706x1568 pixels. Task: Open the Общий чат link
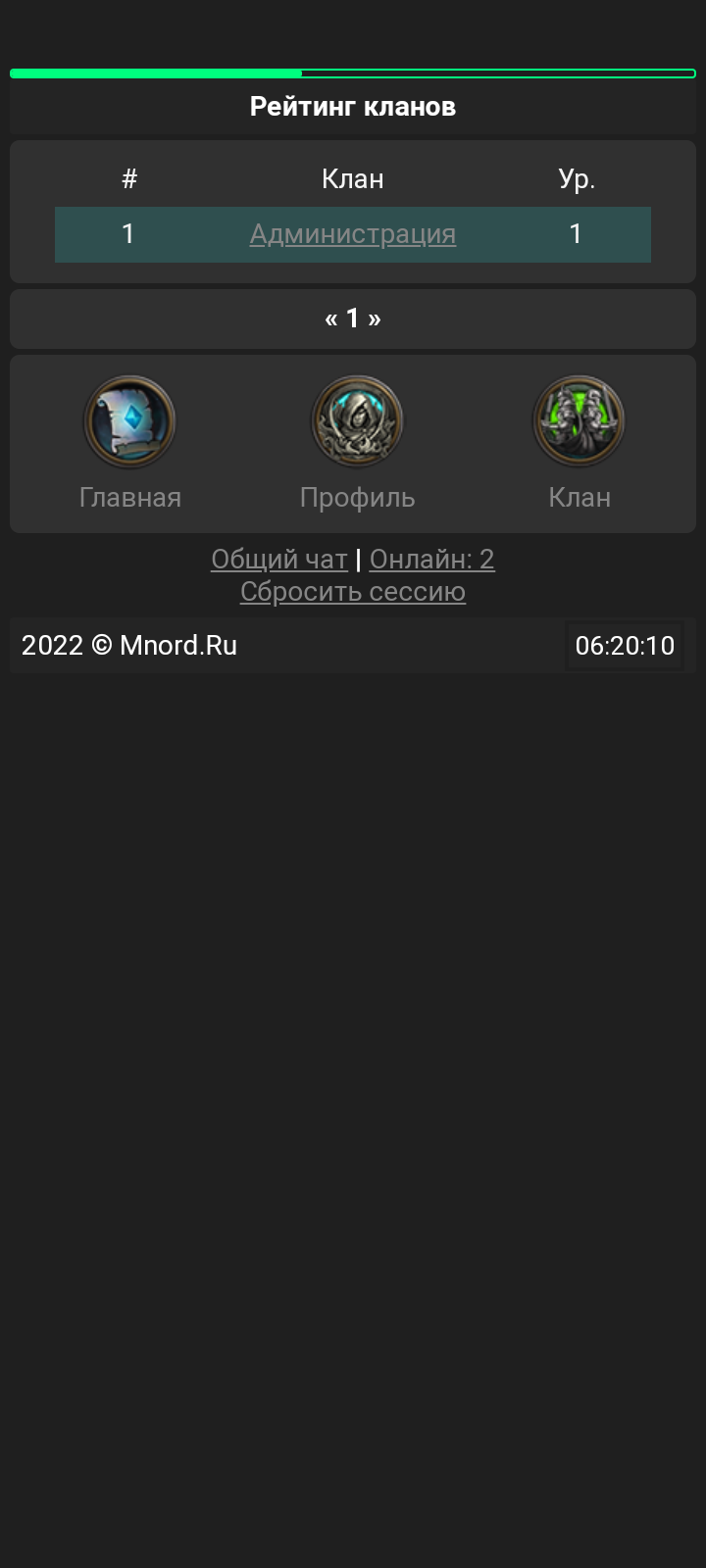[279, 560]
